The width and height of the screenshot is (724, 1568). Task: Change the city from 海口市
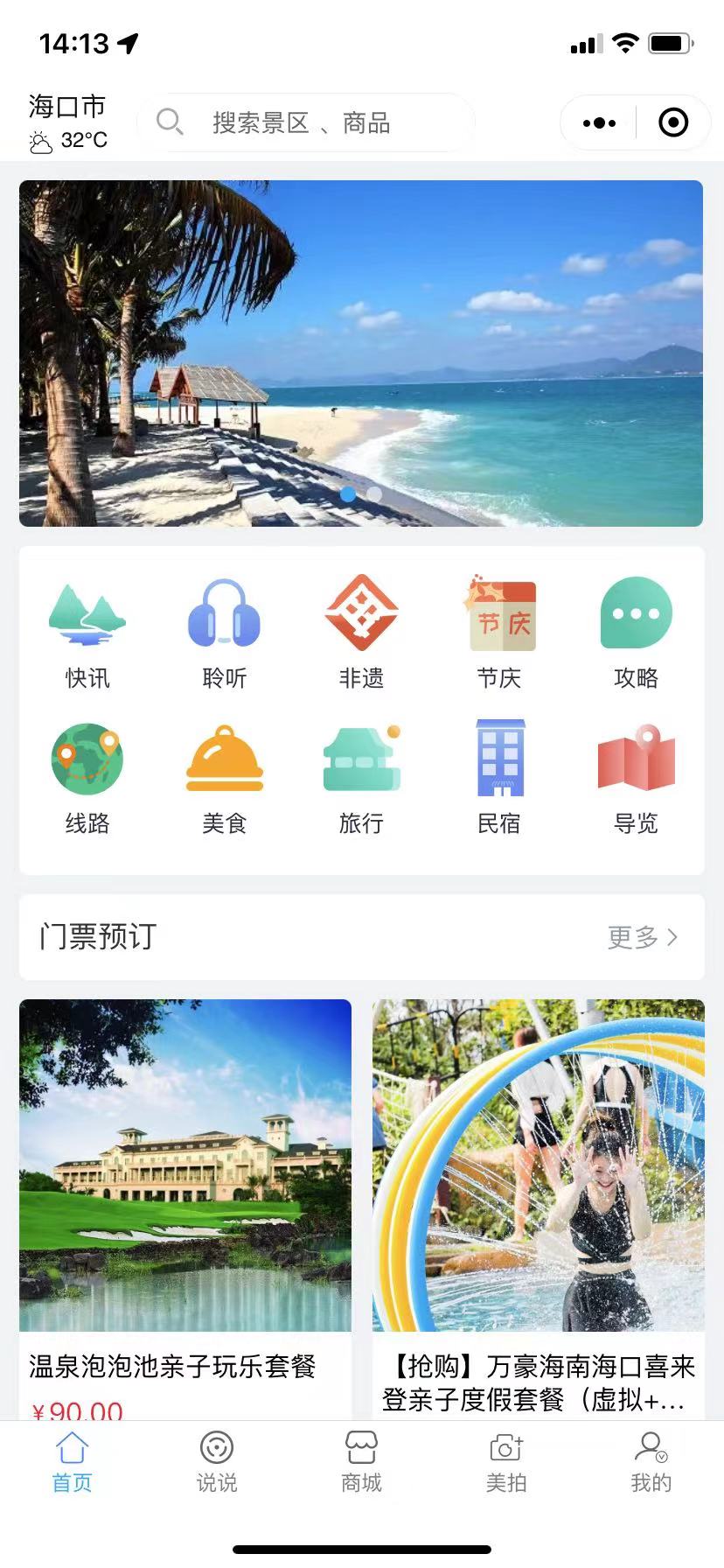[67, 108]
